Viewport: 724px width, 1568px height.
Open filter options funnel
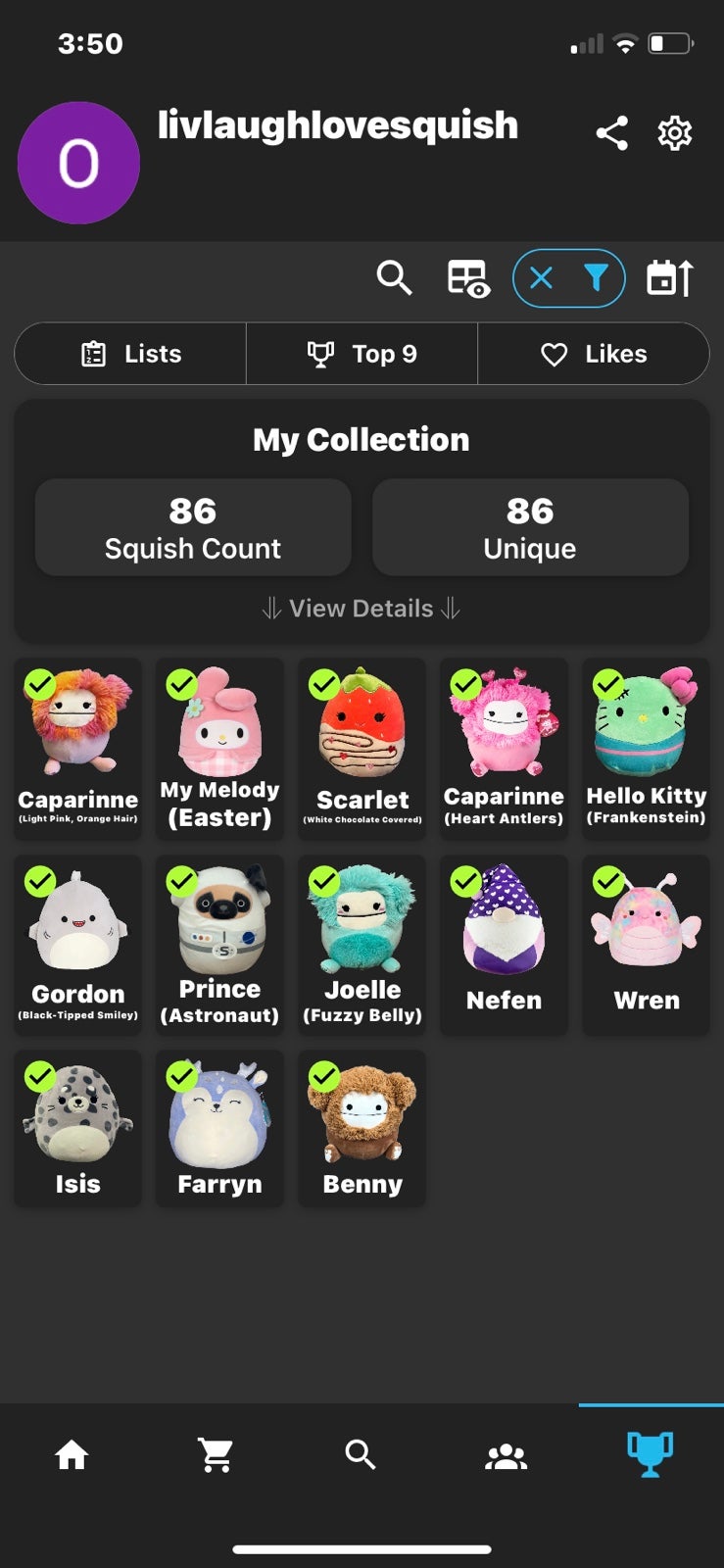pyautogui.click(x=596, y=278)
